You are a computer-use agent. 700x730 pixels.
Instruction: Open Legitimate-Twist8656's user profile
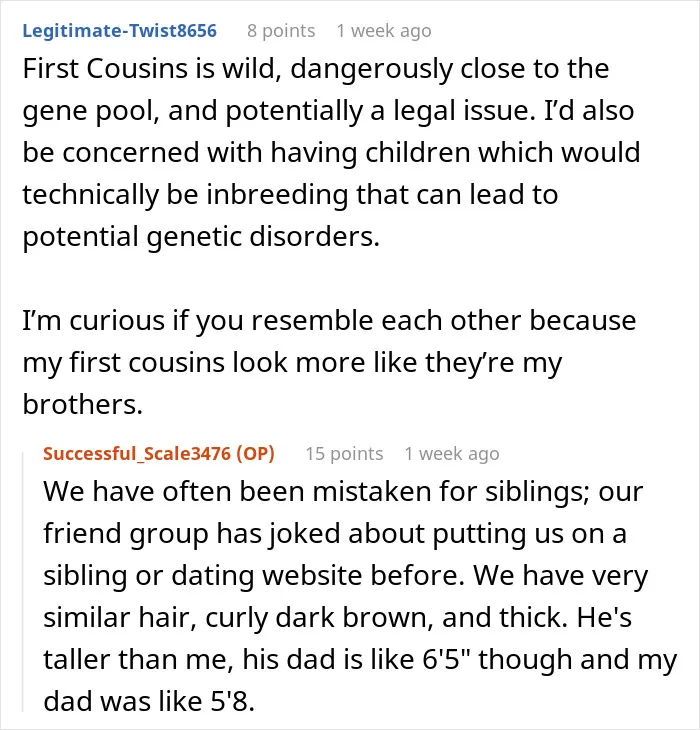(120, 31)
